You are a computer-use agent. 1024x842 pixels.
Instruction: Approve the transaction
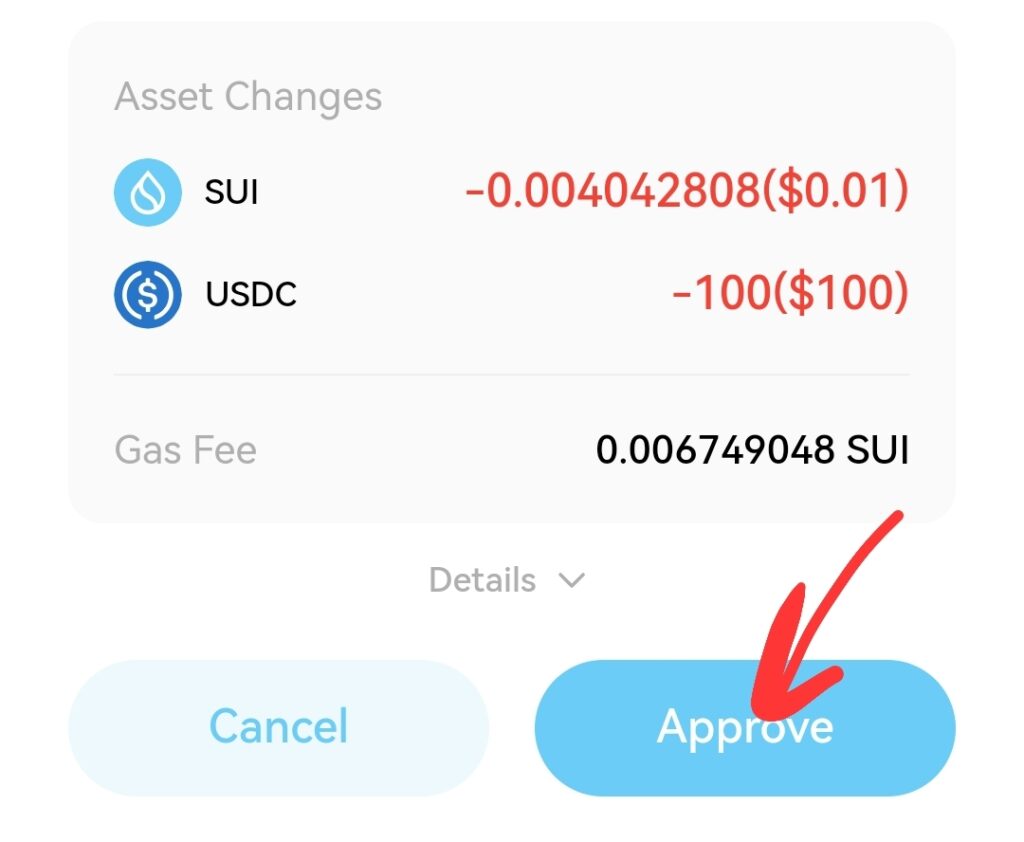pos(745,727)
